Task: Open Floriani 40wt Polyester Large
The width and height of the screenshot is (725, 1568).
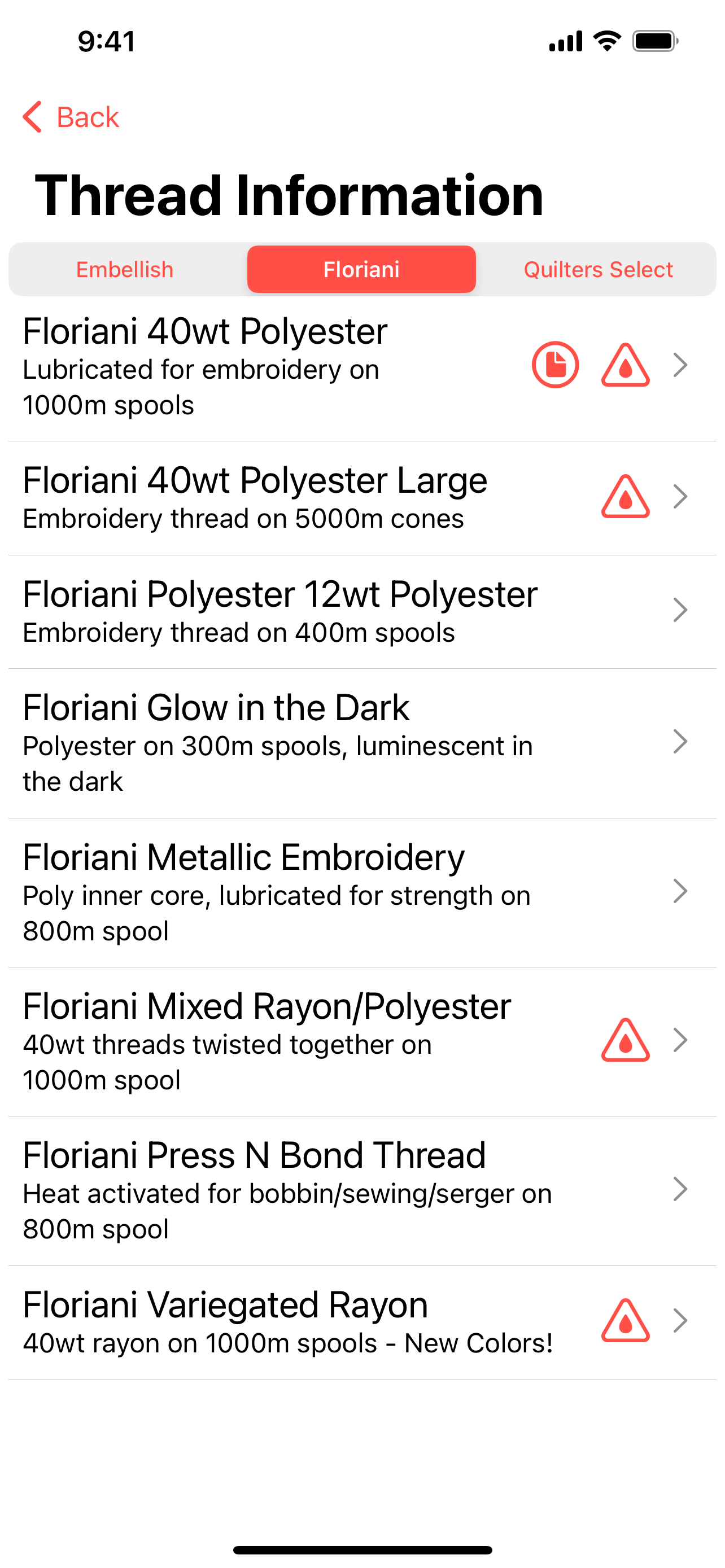Action: pos(362,498)
